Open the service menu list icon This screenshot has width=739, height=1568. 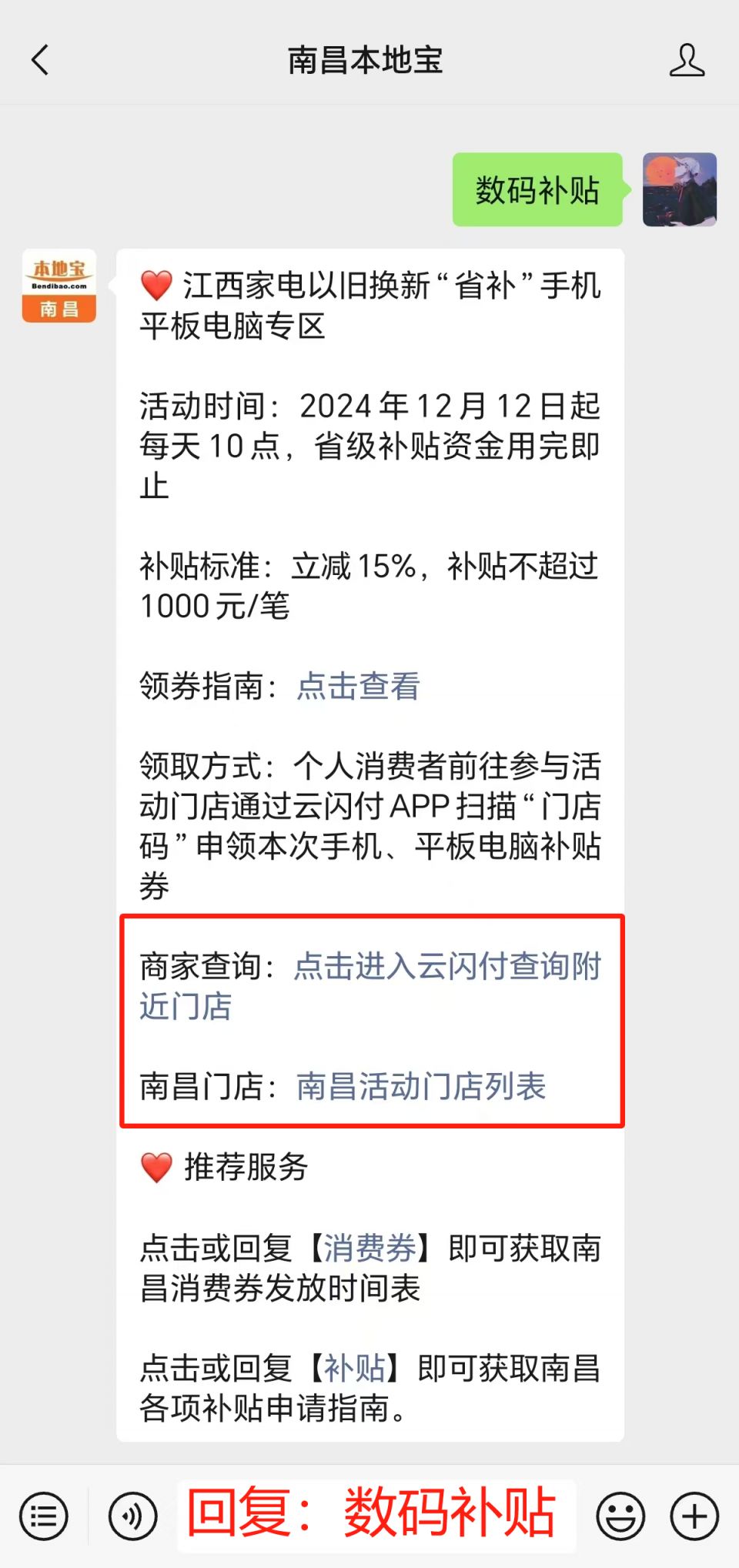point(44,1516)
